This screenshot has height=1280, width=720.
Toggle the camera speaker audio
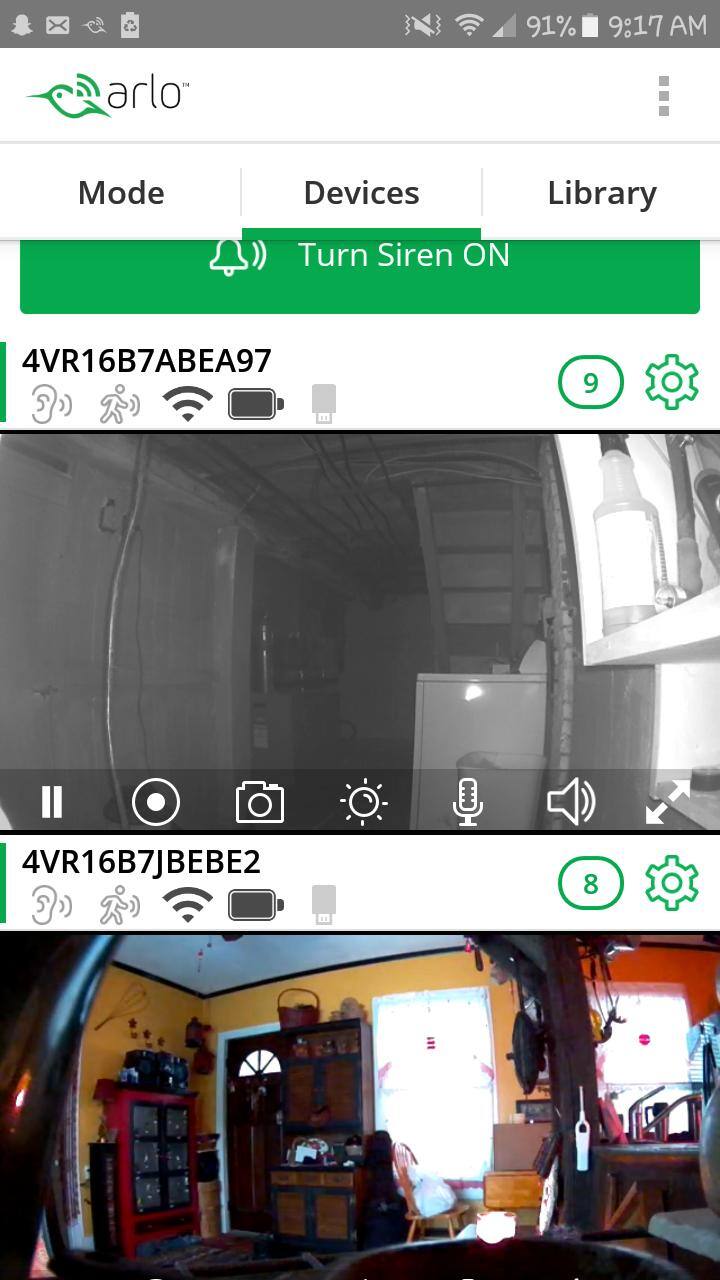pos(571,802)
